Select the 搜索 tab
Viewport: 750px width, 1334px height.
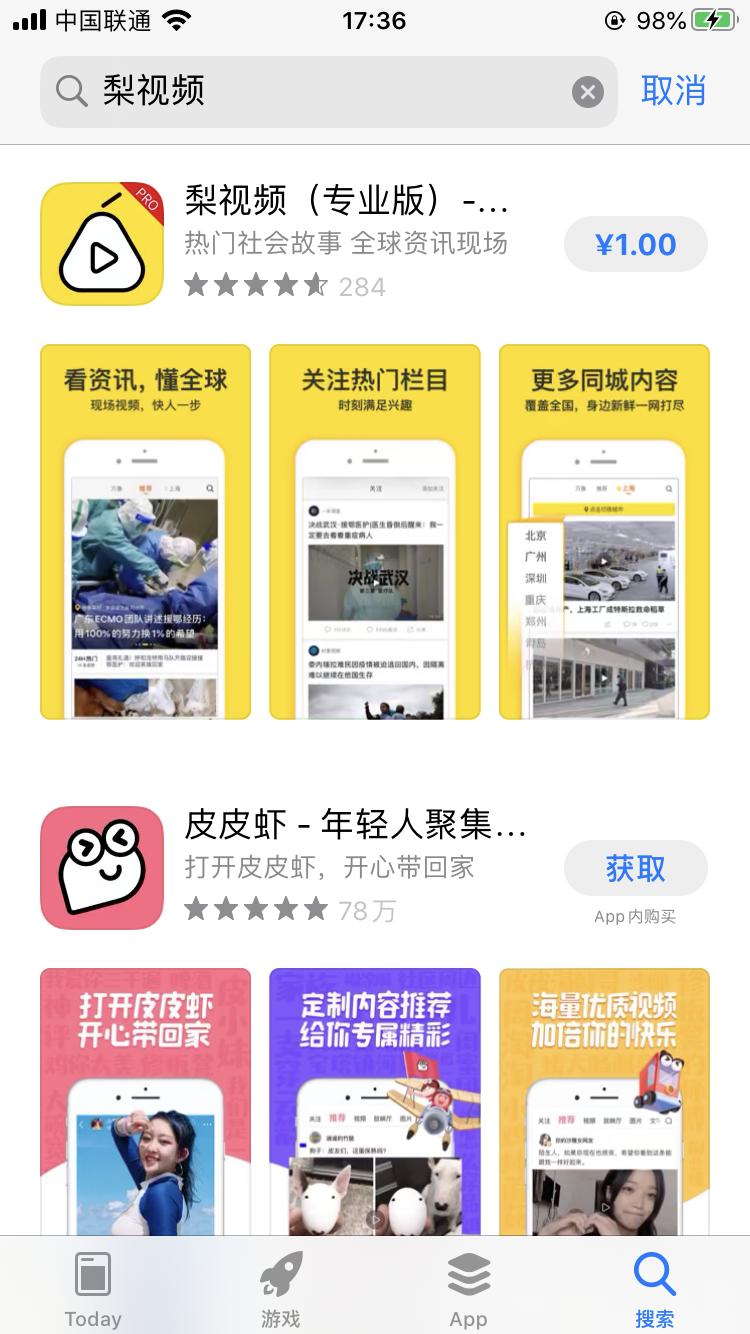tap(655, 1288)
